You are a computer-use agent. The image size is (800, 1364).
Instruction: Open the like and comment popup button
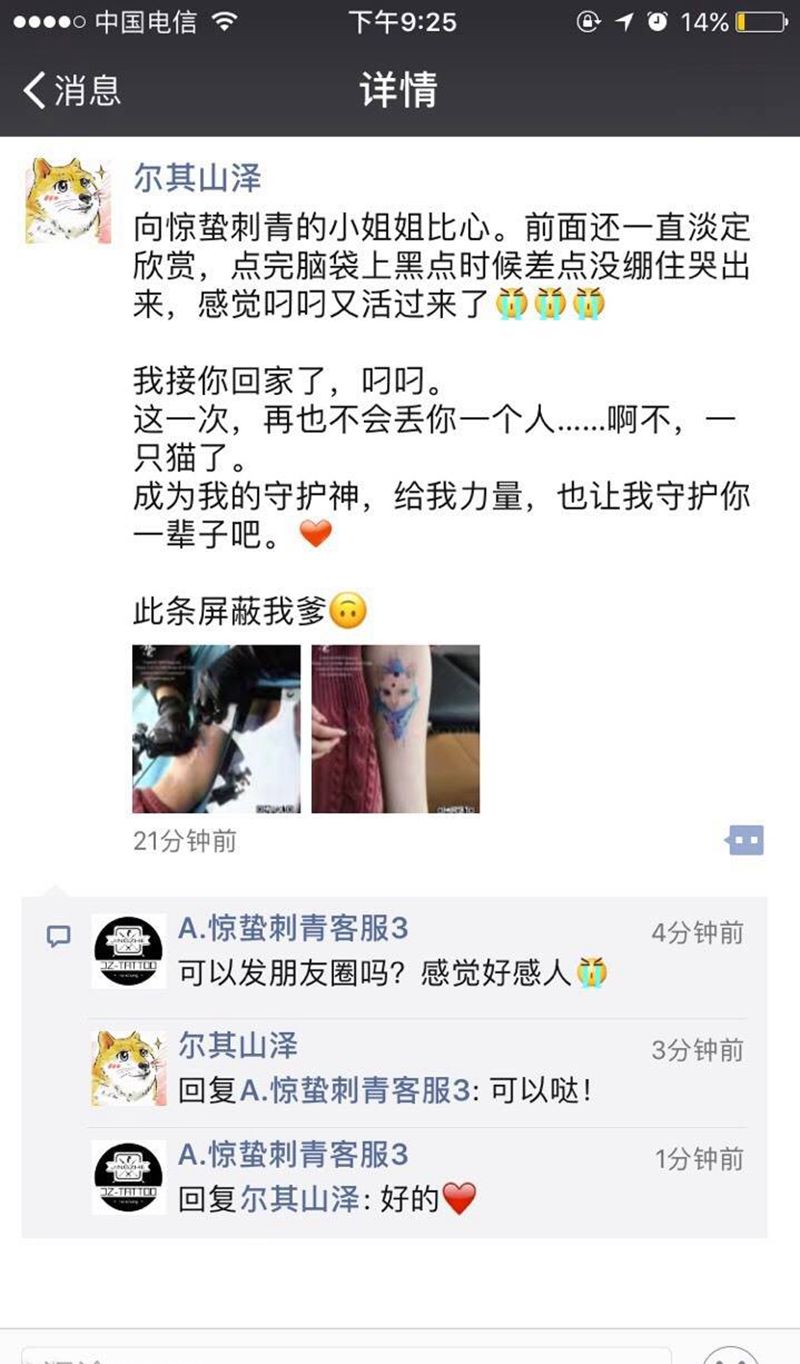tap(745, 841)
